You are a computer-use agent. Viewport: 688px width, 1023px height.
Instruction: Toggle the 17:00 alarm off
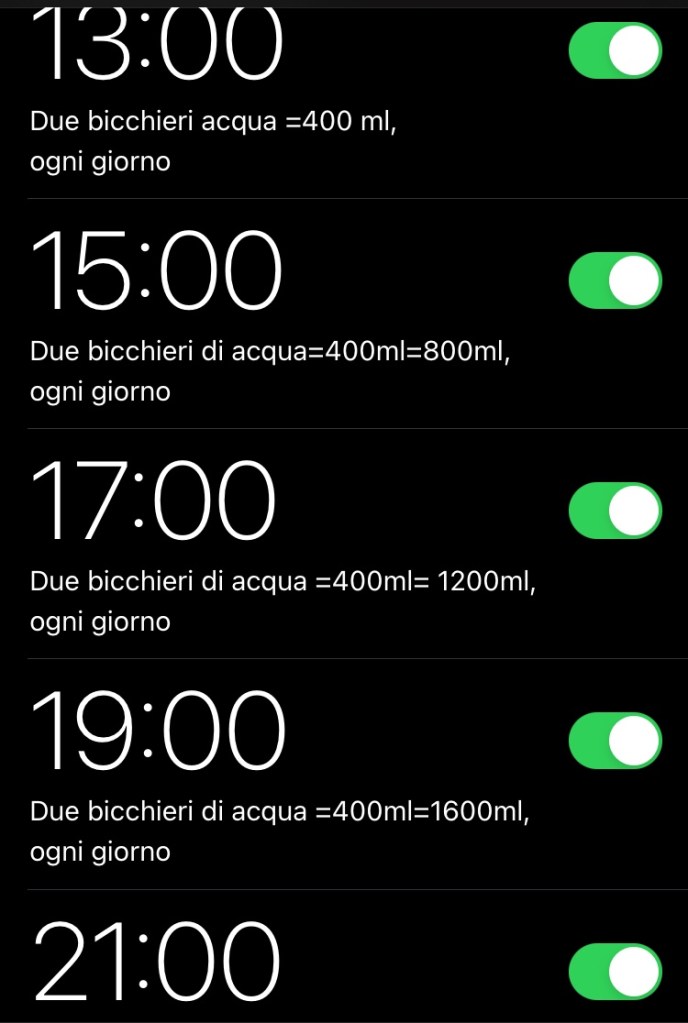point(614,511)
